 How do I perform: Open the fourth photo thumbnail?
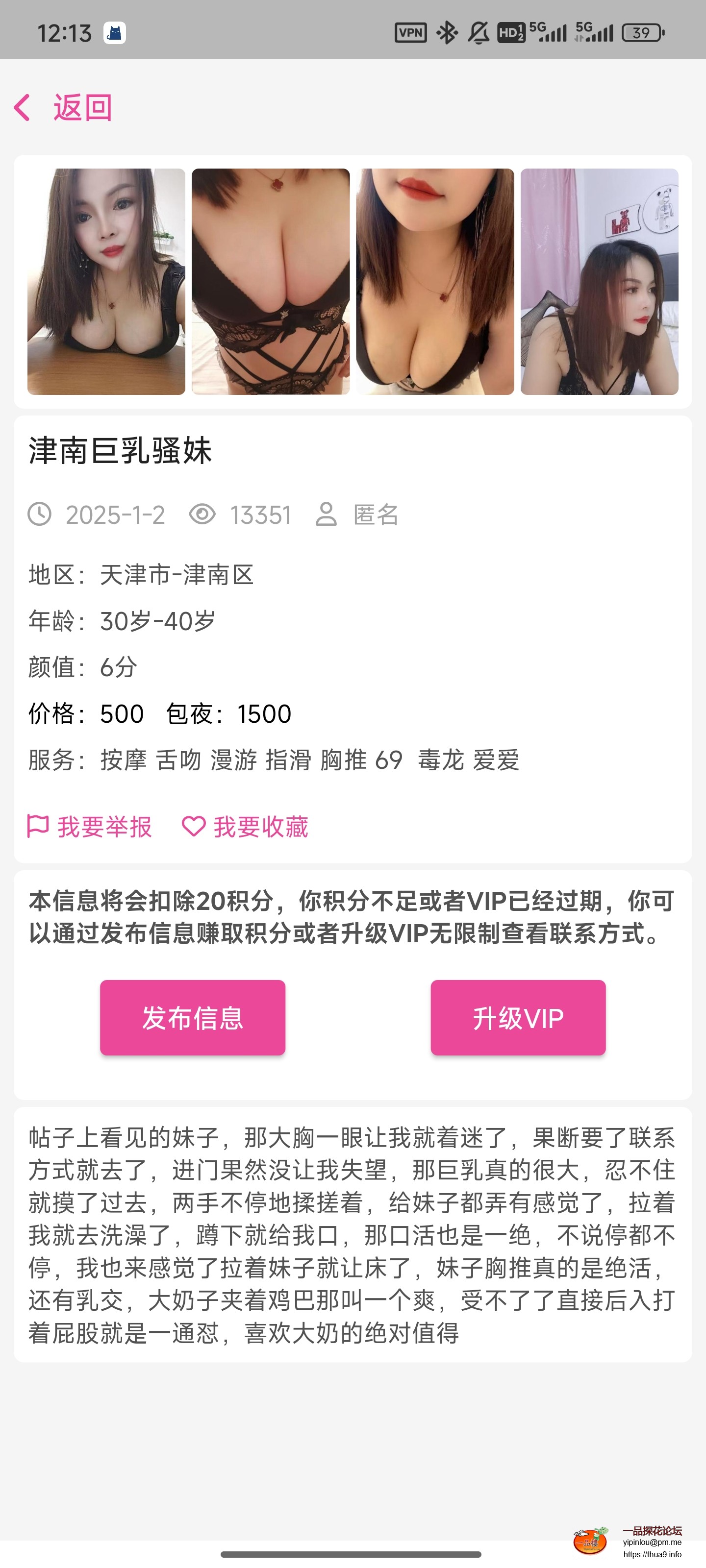pos(600,281)
